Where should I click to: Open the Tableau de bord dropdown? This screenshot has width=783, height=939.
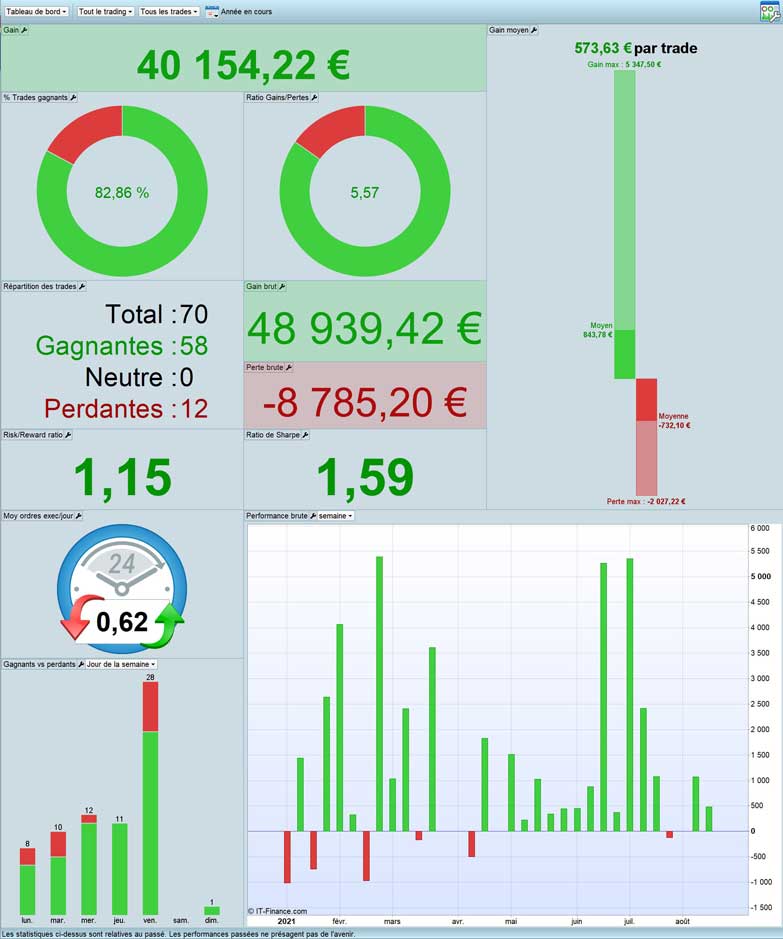coord(37,11)
